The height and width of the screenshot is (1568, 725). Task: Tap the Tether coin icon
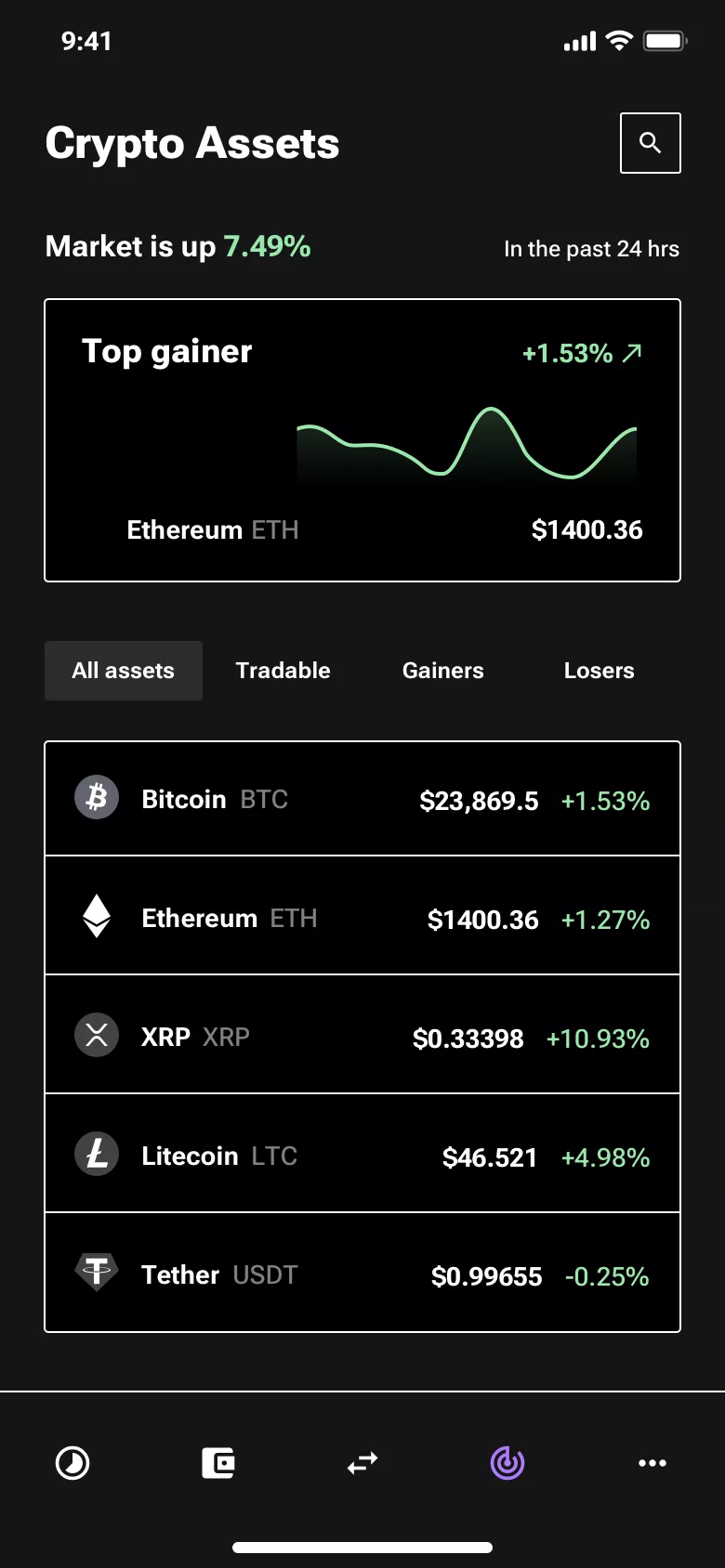tap(96, 1272)
